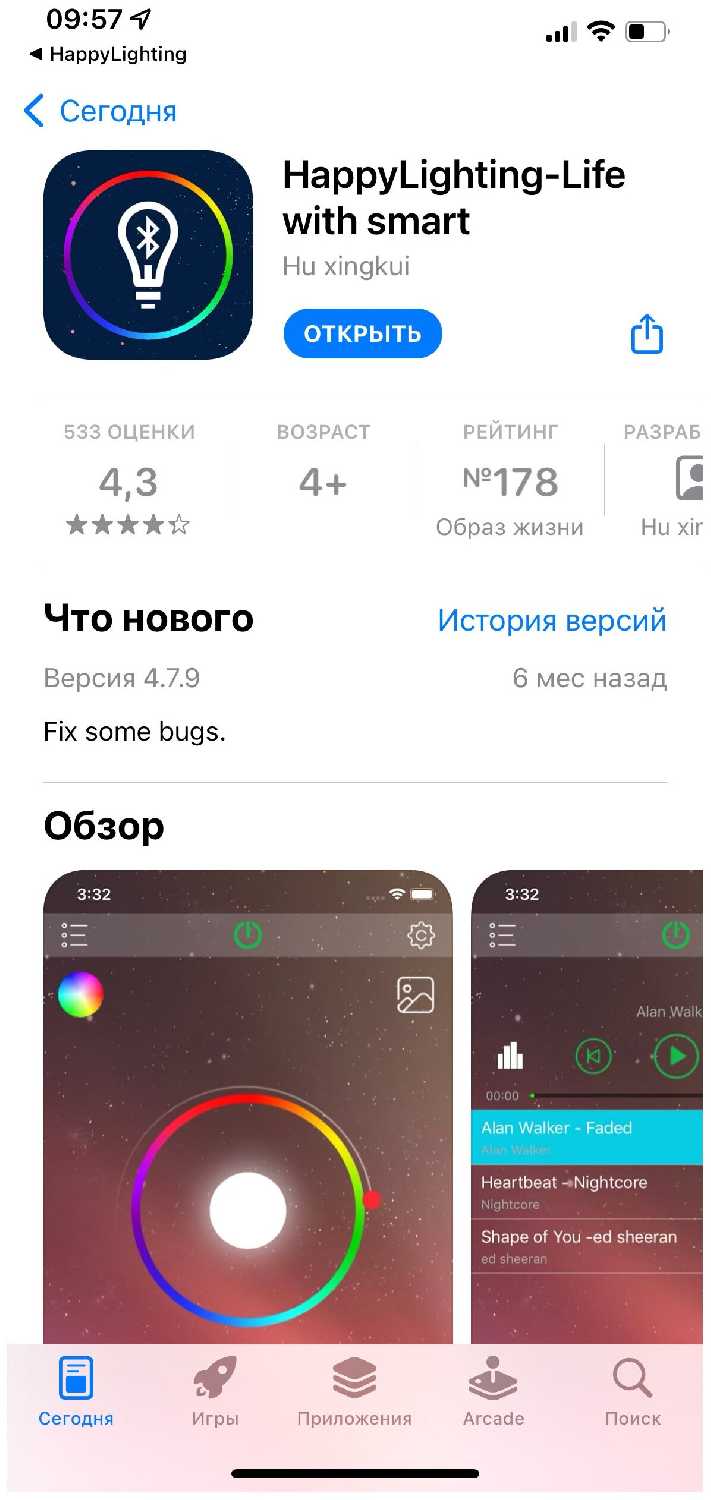Tap the Открыть button
The width and height of the screenshot is (711, 1500).
[x=362, y=334]
